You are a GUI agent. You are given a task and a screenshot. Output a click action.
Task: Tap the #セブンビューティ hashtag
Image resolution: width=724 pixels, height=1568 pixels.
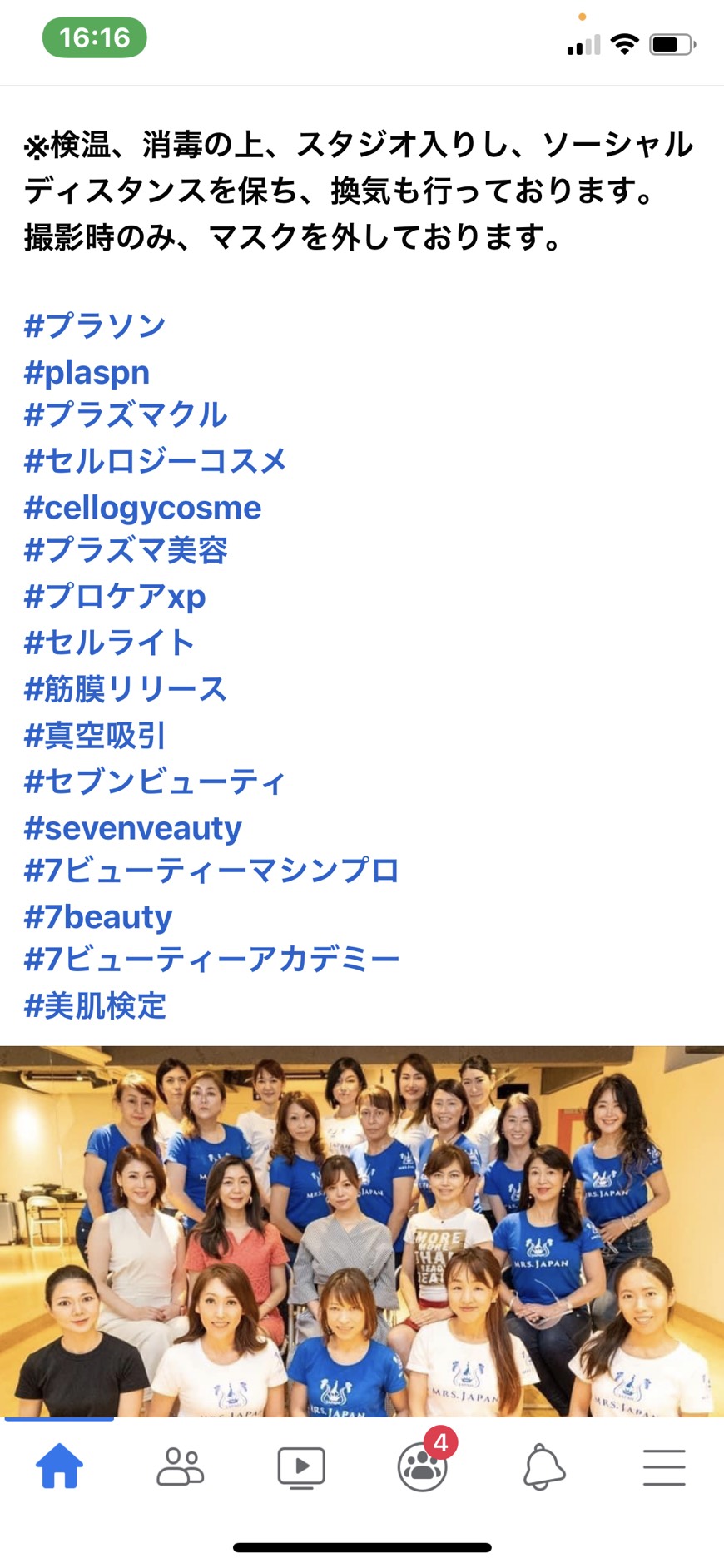pyautogui.click(x=155, y=782)
